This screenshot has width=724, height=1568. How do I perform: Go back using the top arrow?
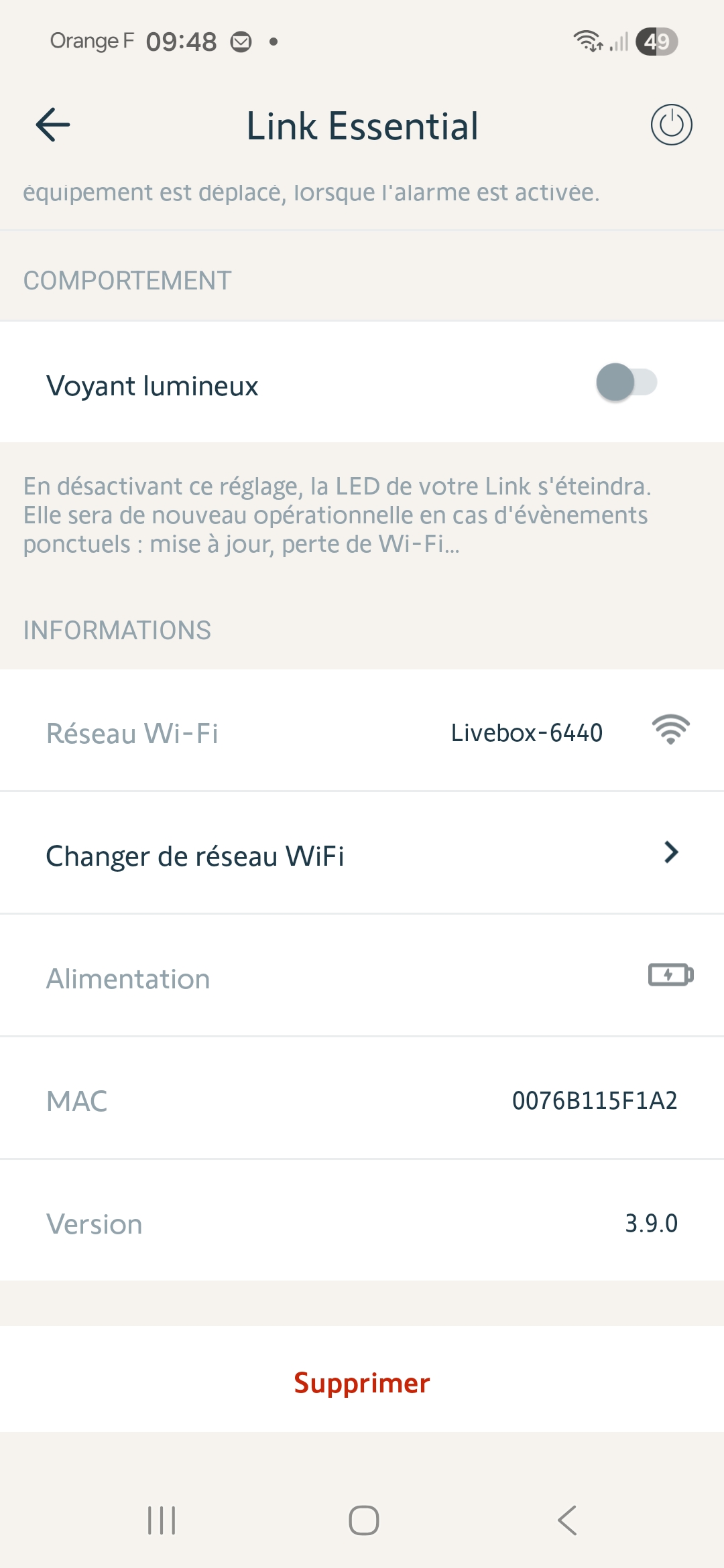(x=53, y=125)
